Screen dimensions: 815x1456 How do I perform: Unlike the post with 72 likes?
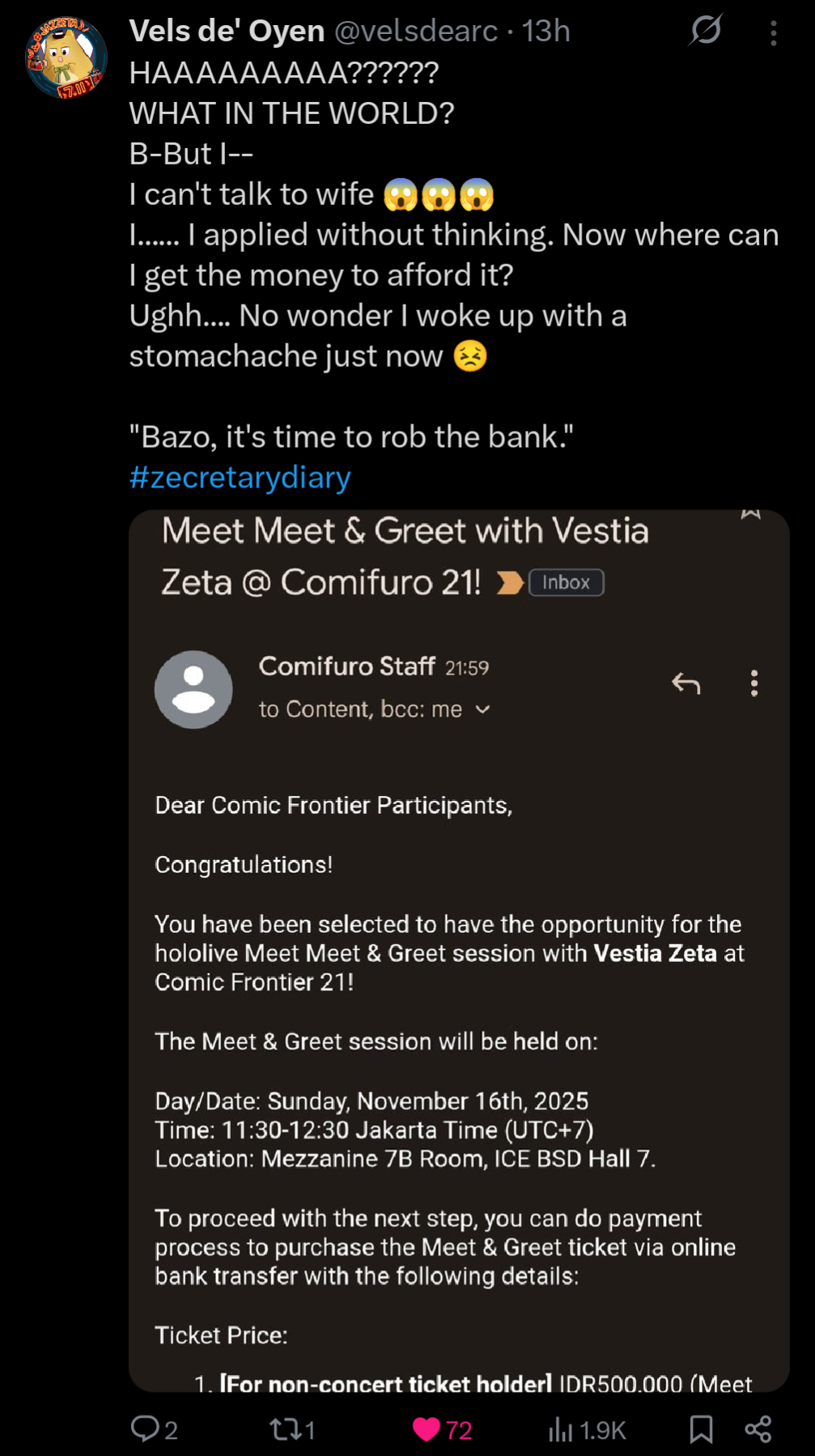click(x=427, y=1429)
